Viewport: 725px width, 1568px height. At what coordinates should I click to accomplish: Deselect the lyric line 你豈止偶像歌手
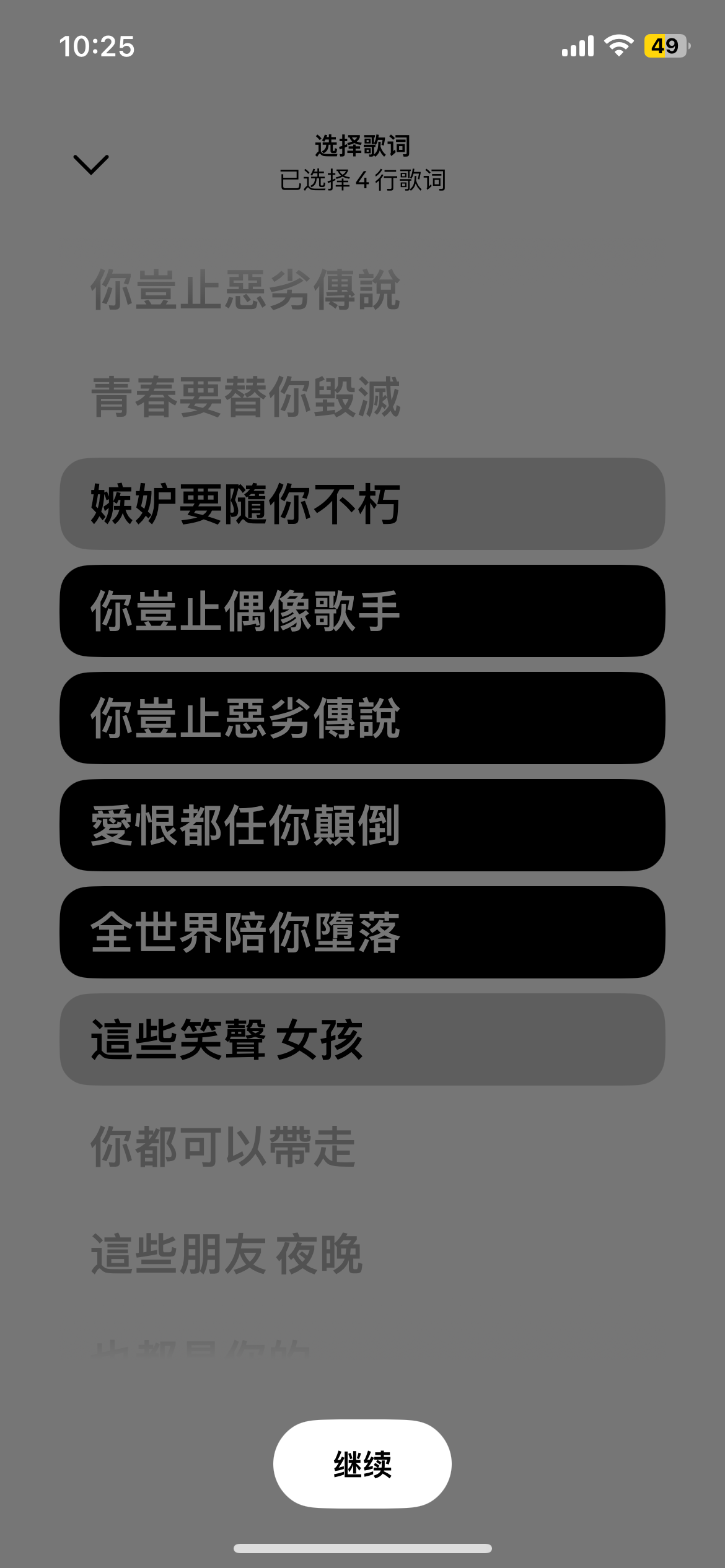tap(362, 611)
